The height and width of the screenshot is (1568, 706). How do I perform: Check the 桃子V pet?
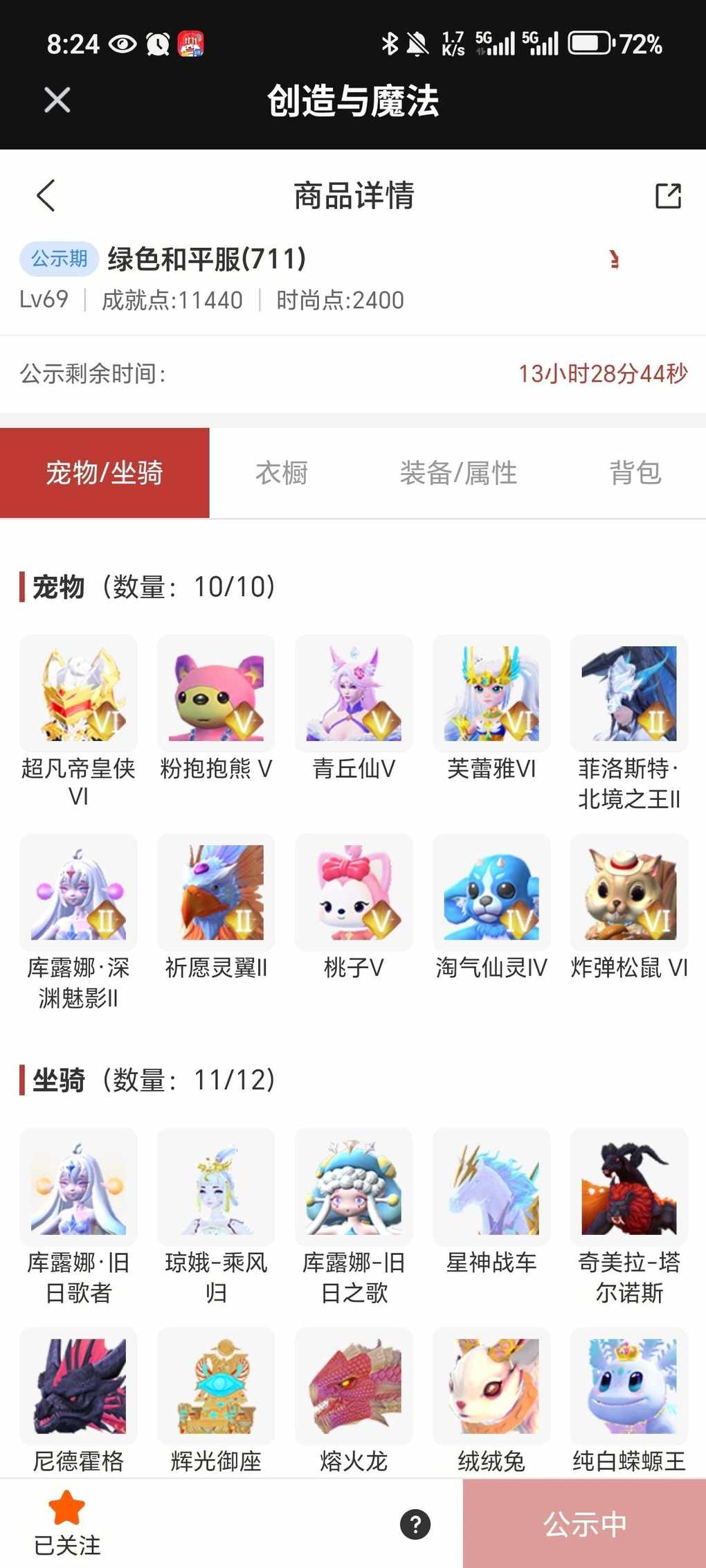coord(354,892)
